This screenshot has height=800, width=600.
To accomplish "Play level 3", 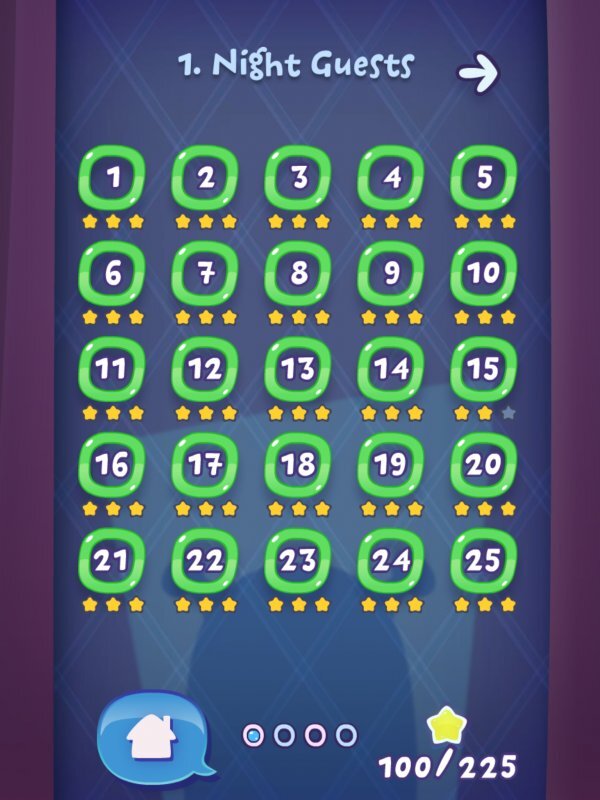I will (x=298, y=179).
